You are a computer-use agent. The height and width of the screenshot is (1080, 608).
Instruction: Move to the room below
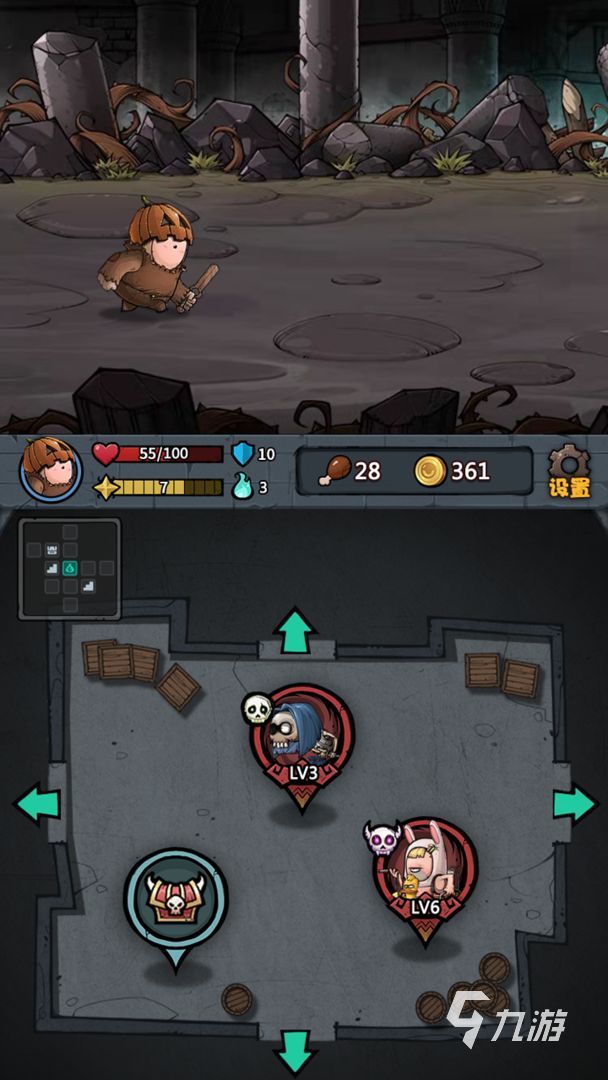295,1051
